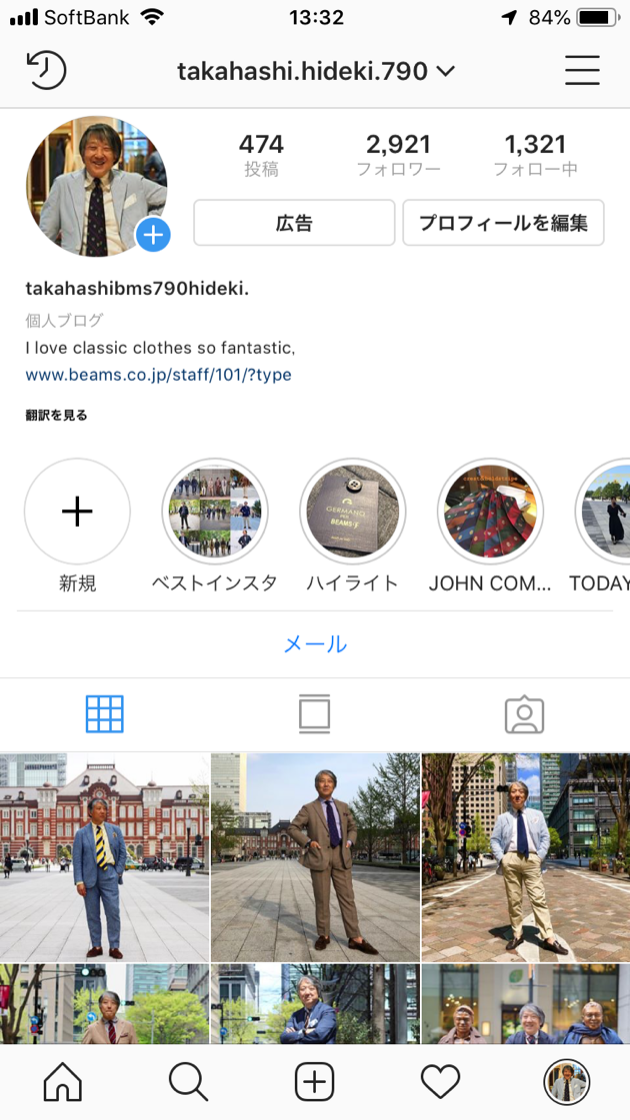Open the hamburger menu
The height and width of the screenshot is (1120, 630).
point(582,71)
